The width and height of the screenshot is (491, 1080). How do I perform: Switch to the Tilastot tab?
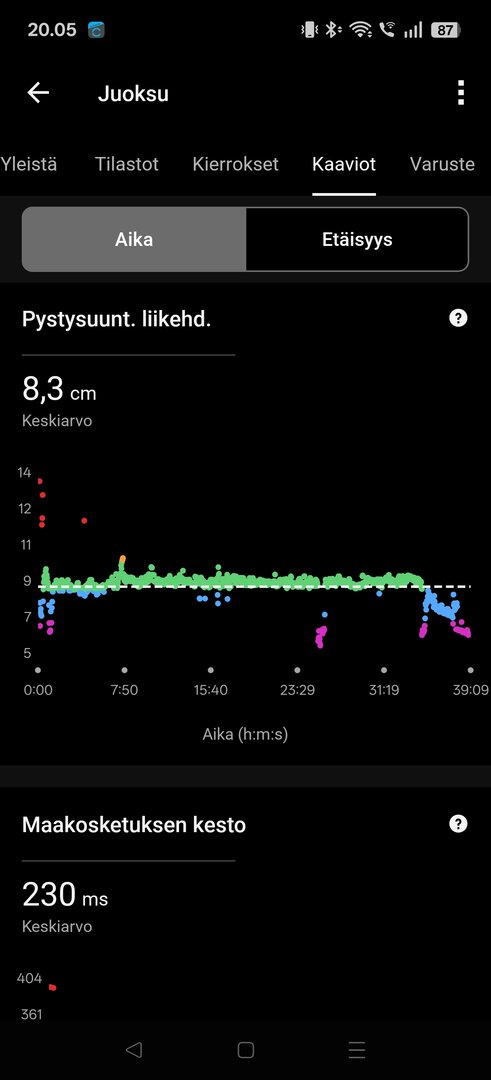(x=127, y=165)
